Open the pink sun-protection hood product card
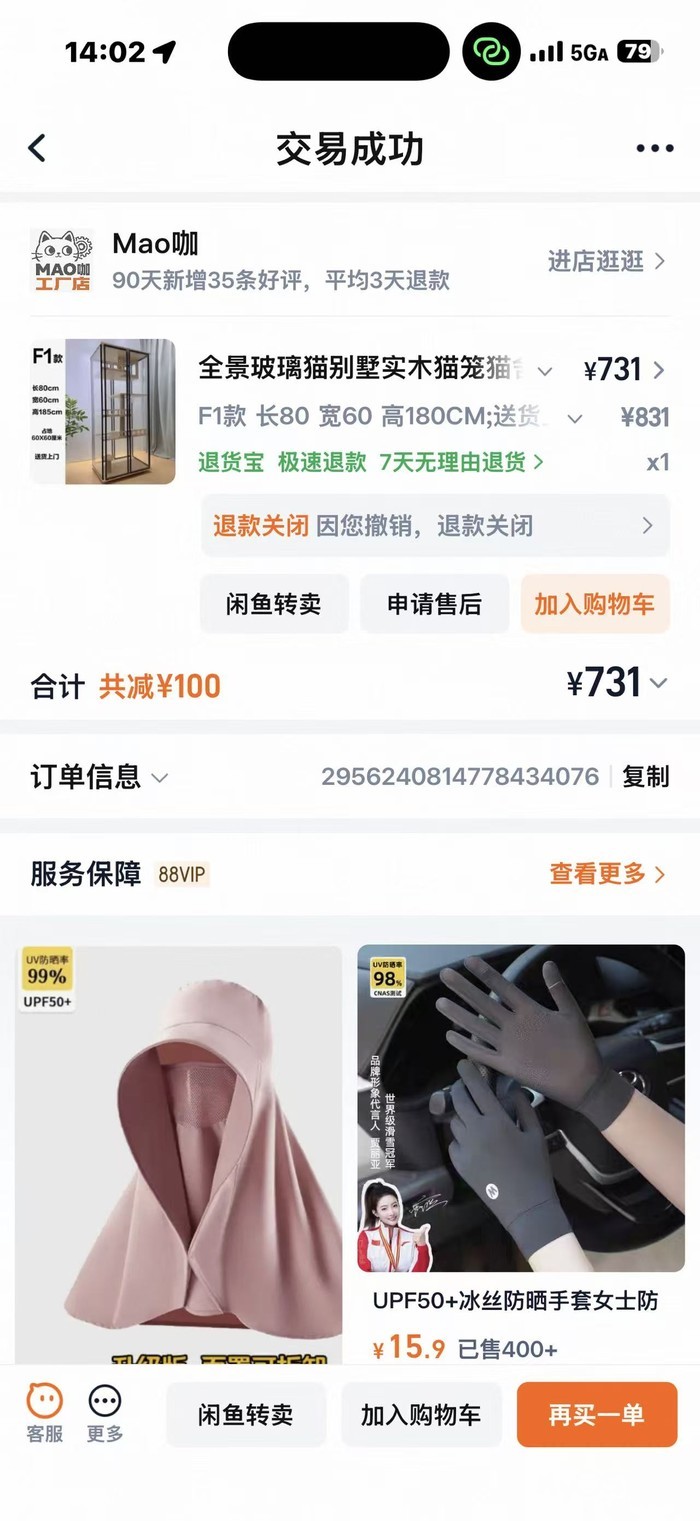 coord(179,1150)
